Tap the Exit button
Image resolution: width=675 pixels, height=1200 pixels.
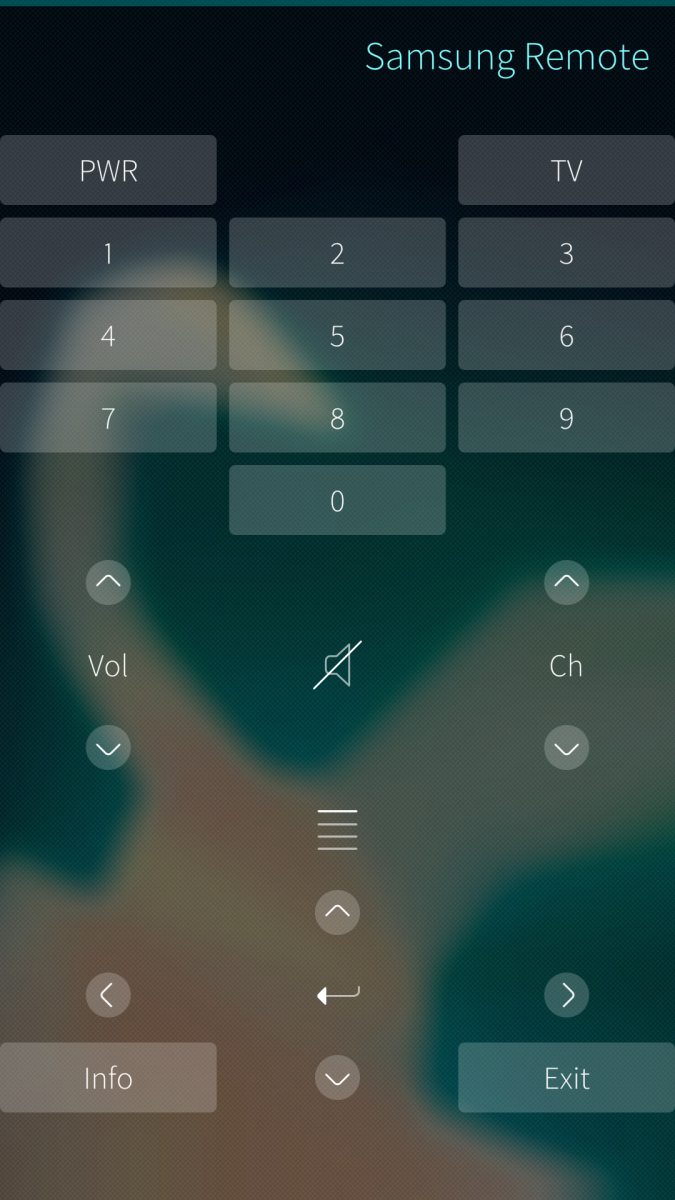[x=566, y=1078]
